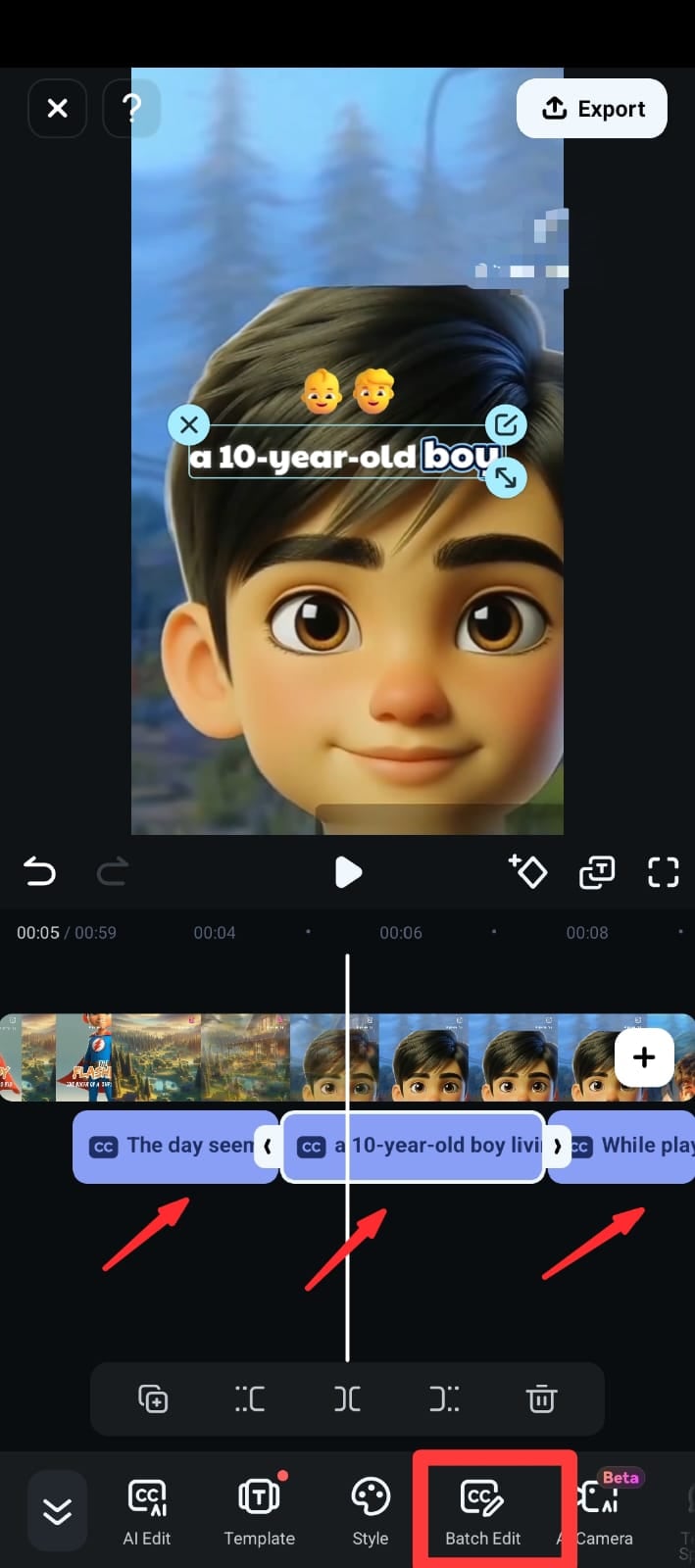Viewport: 695px width, 1568px height.
Task: Open the help question mark
Action: 131,108
